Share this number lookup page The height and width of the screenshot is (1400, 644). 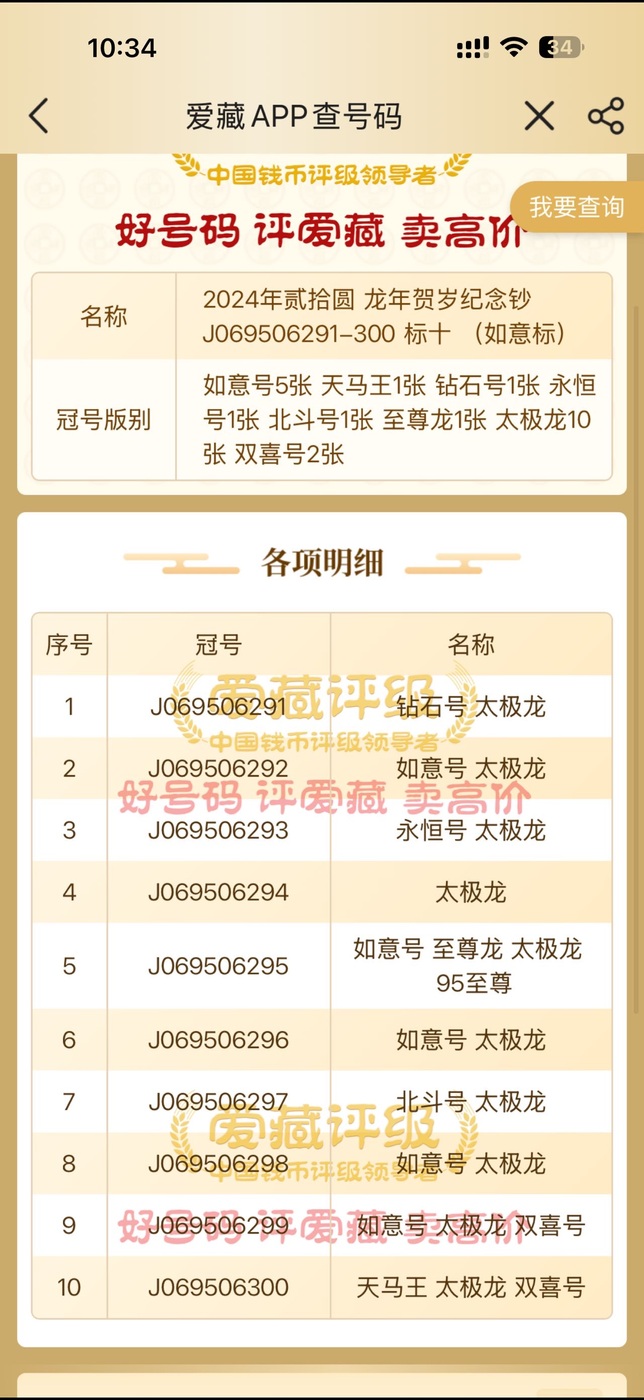(x=606, y=117)
